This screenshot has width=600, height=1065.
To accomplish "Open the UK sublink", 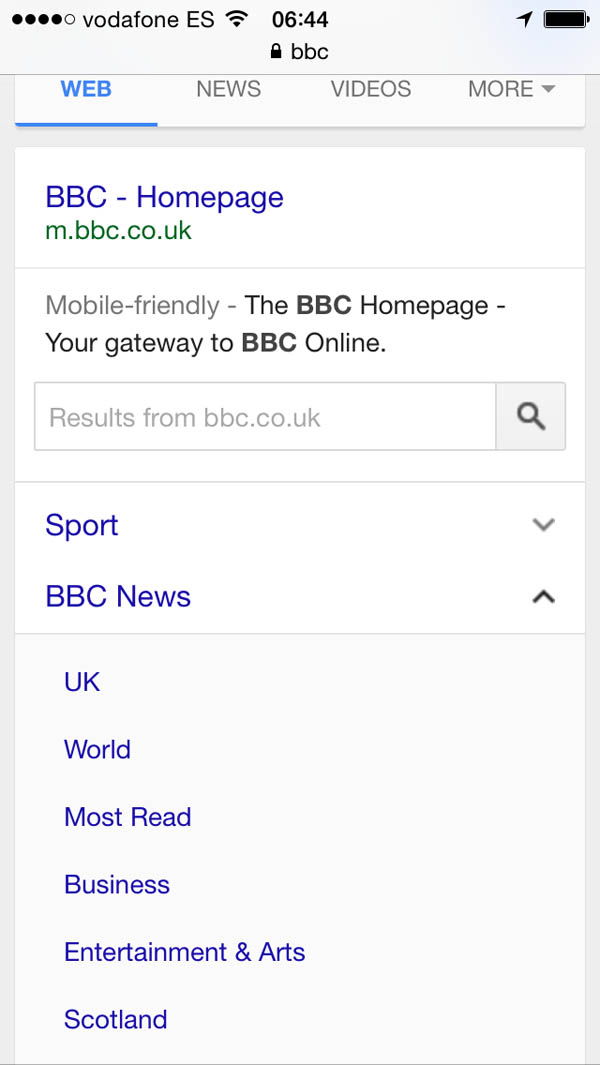I will (x=82, y=682).
